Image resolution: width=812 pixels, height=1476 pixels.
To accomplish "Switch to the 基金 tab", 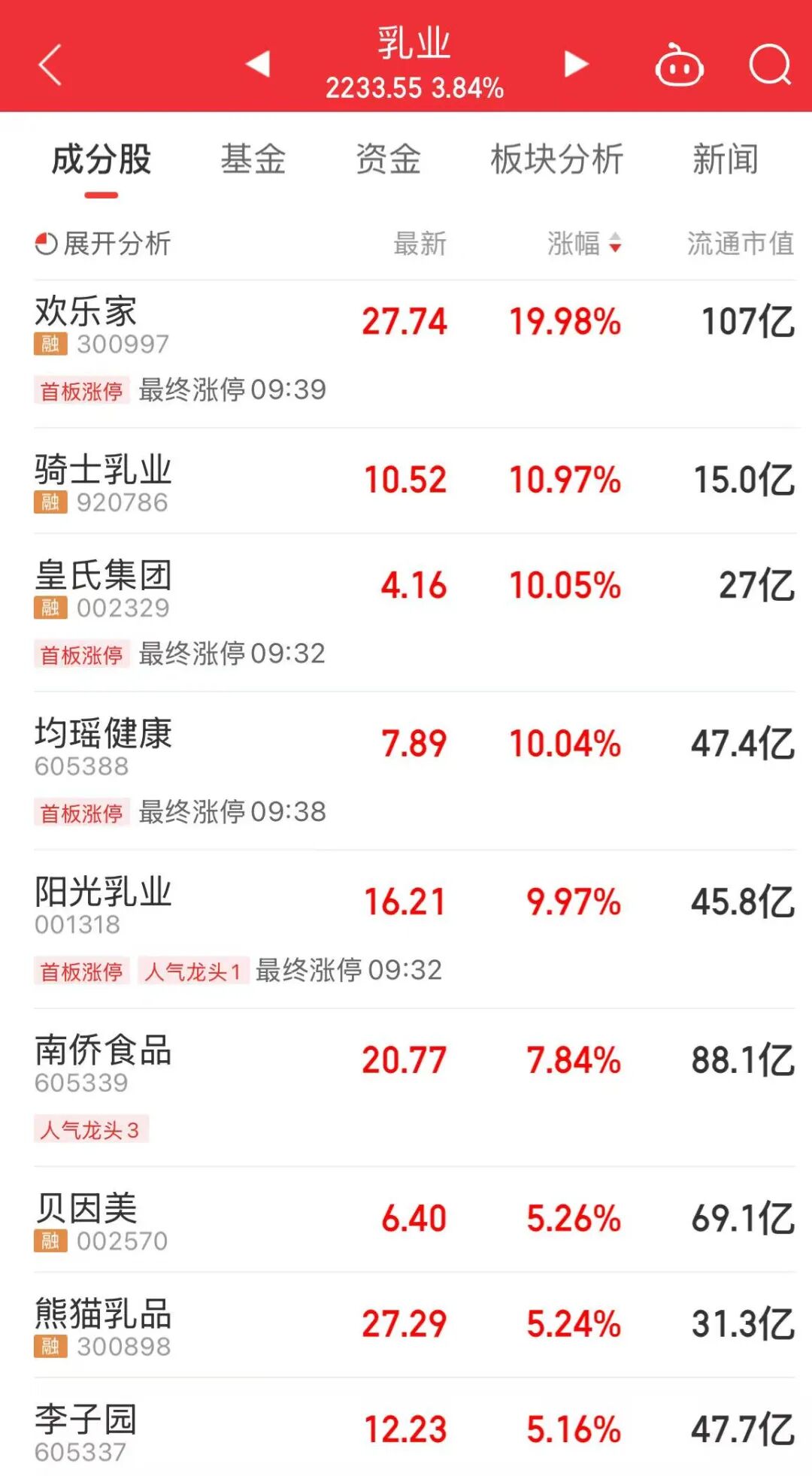I will [x=253, y=159].
